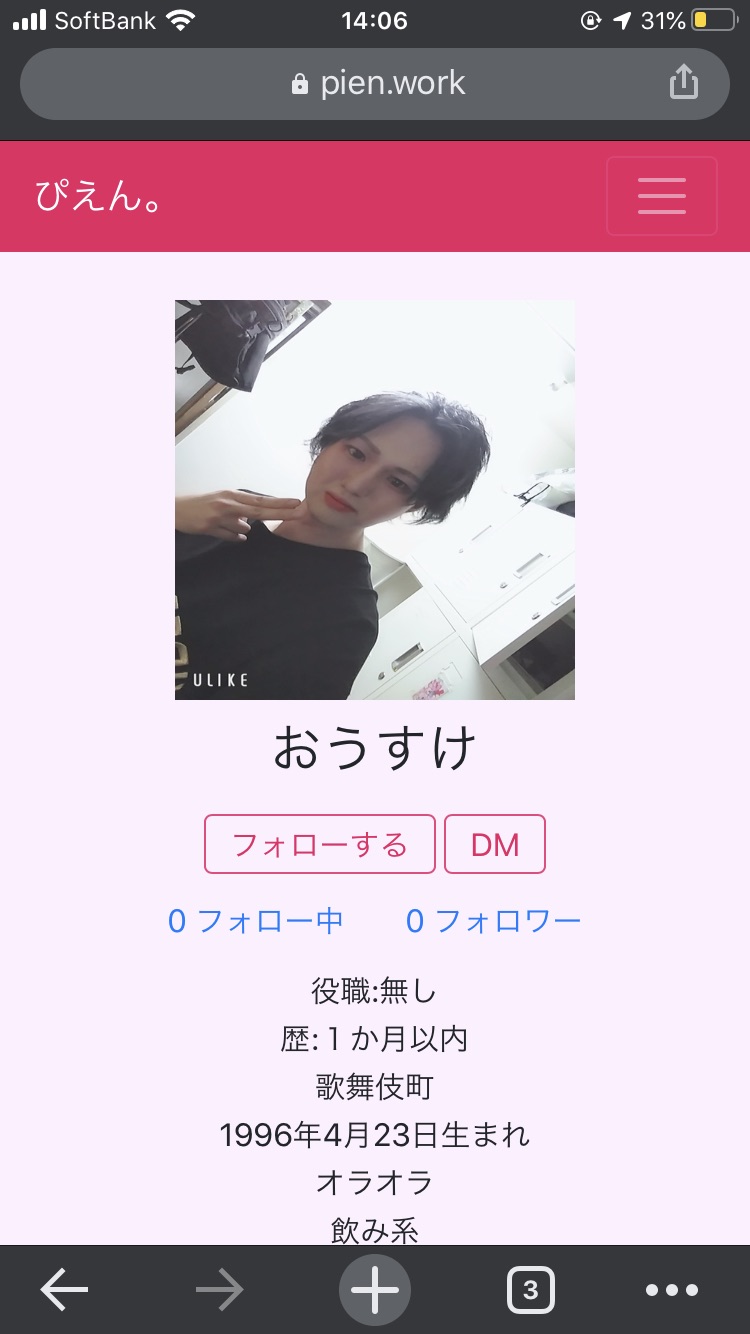This screenshot has width=750, height=1334.
Task: Open the browser more options icon
Action: pos(672,1289)
